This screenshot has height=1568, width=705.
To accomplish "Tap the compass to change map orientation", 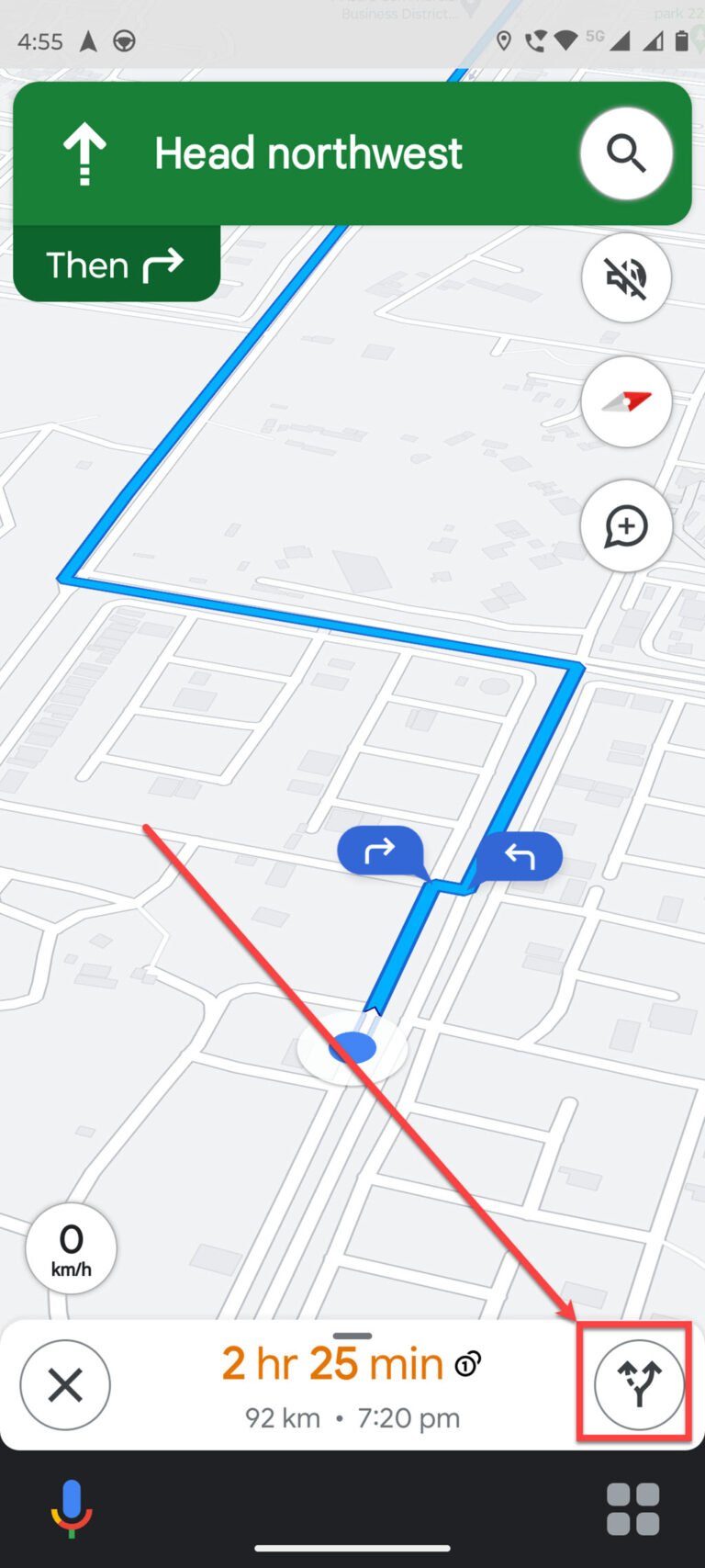I will (626, 402).
